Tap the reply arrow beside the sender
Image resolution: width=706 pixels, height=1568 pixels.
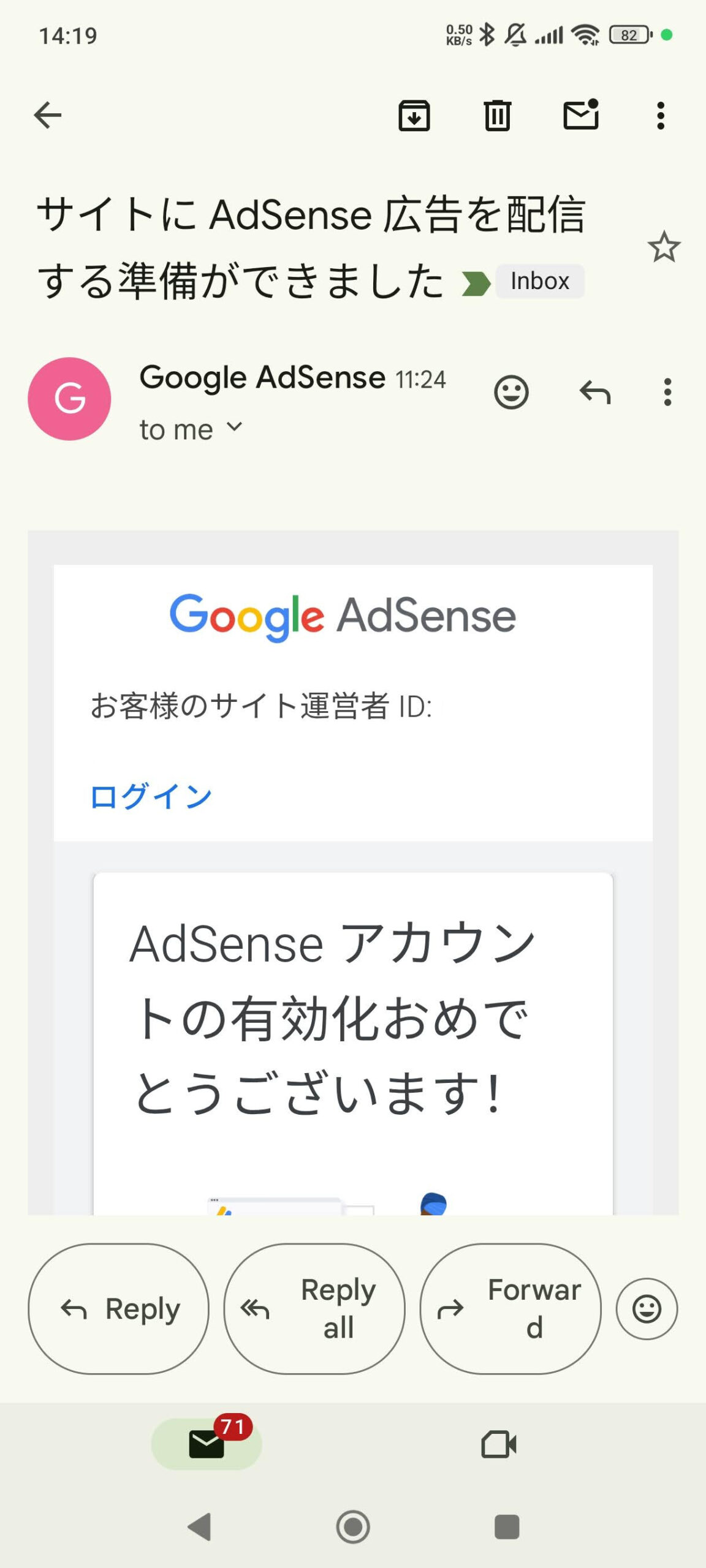(x=595, y=392)
